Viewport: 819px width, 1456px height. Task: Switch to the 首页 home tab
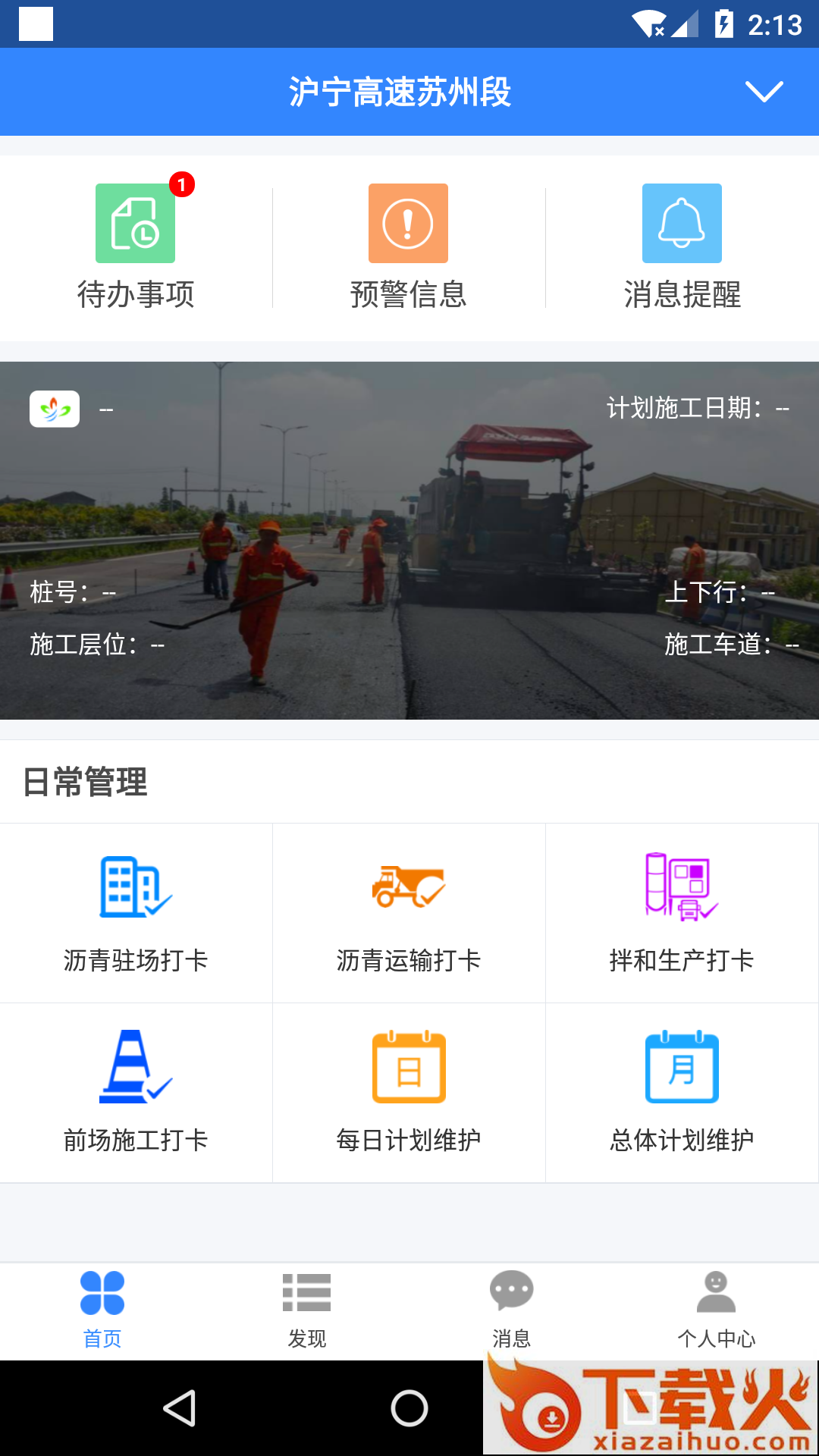click(x=102, y=1310)
